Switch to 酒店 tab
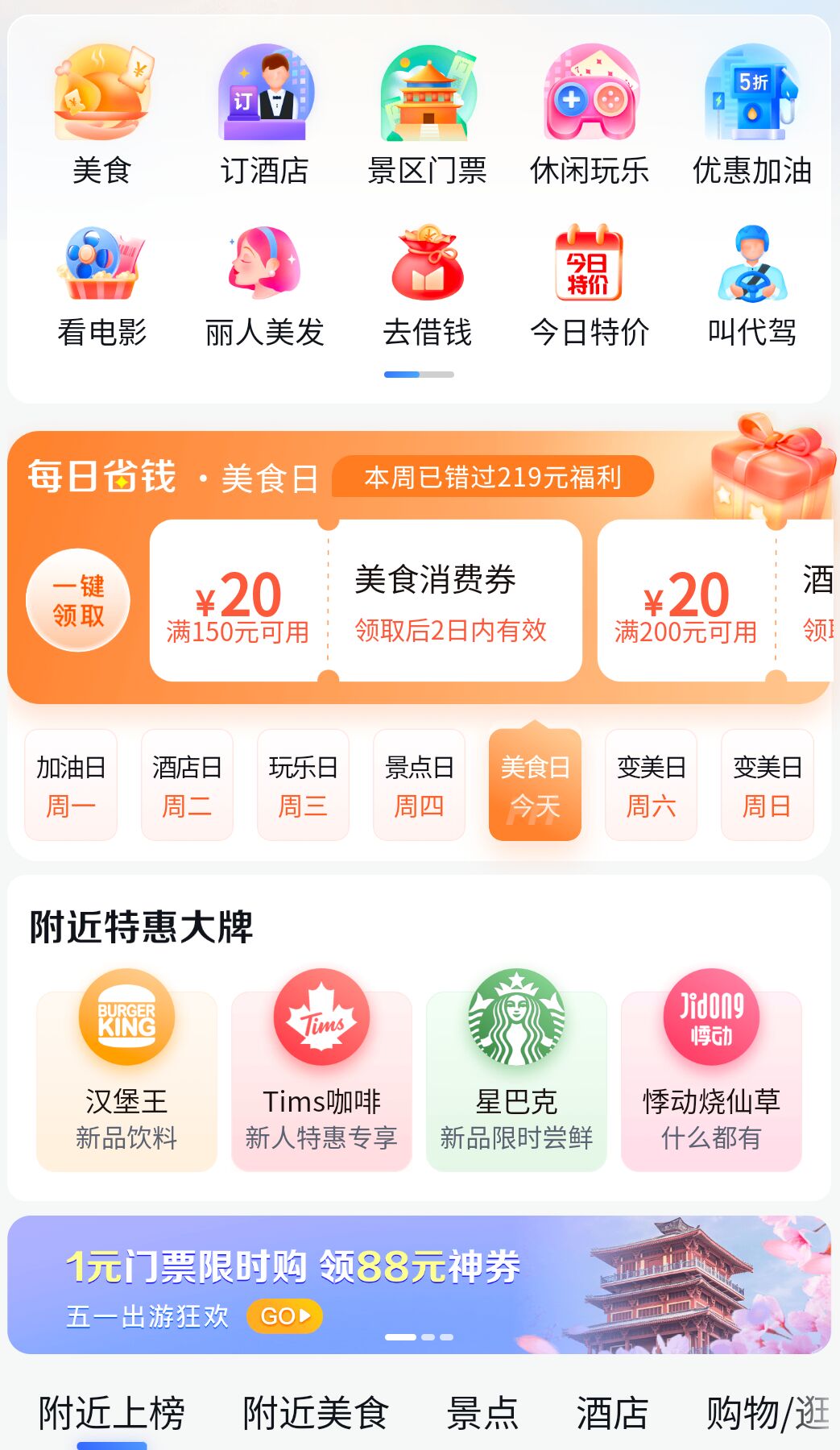840x1450 pixels. click(612, 1413)
